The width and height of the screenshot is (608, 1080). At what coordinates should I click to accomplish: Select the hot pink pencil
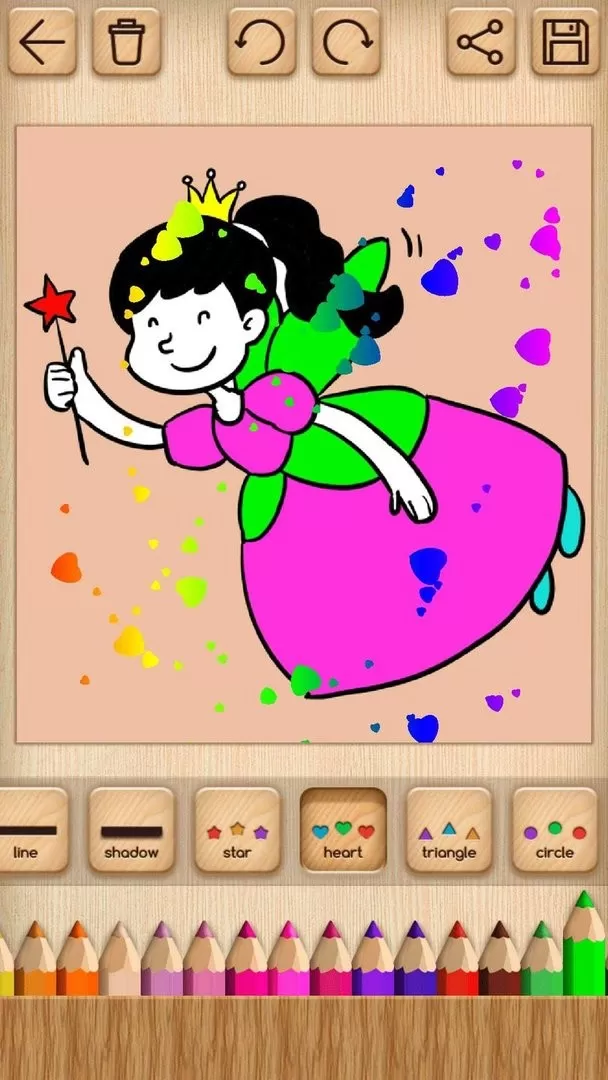(246, 962)
